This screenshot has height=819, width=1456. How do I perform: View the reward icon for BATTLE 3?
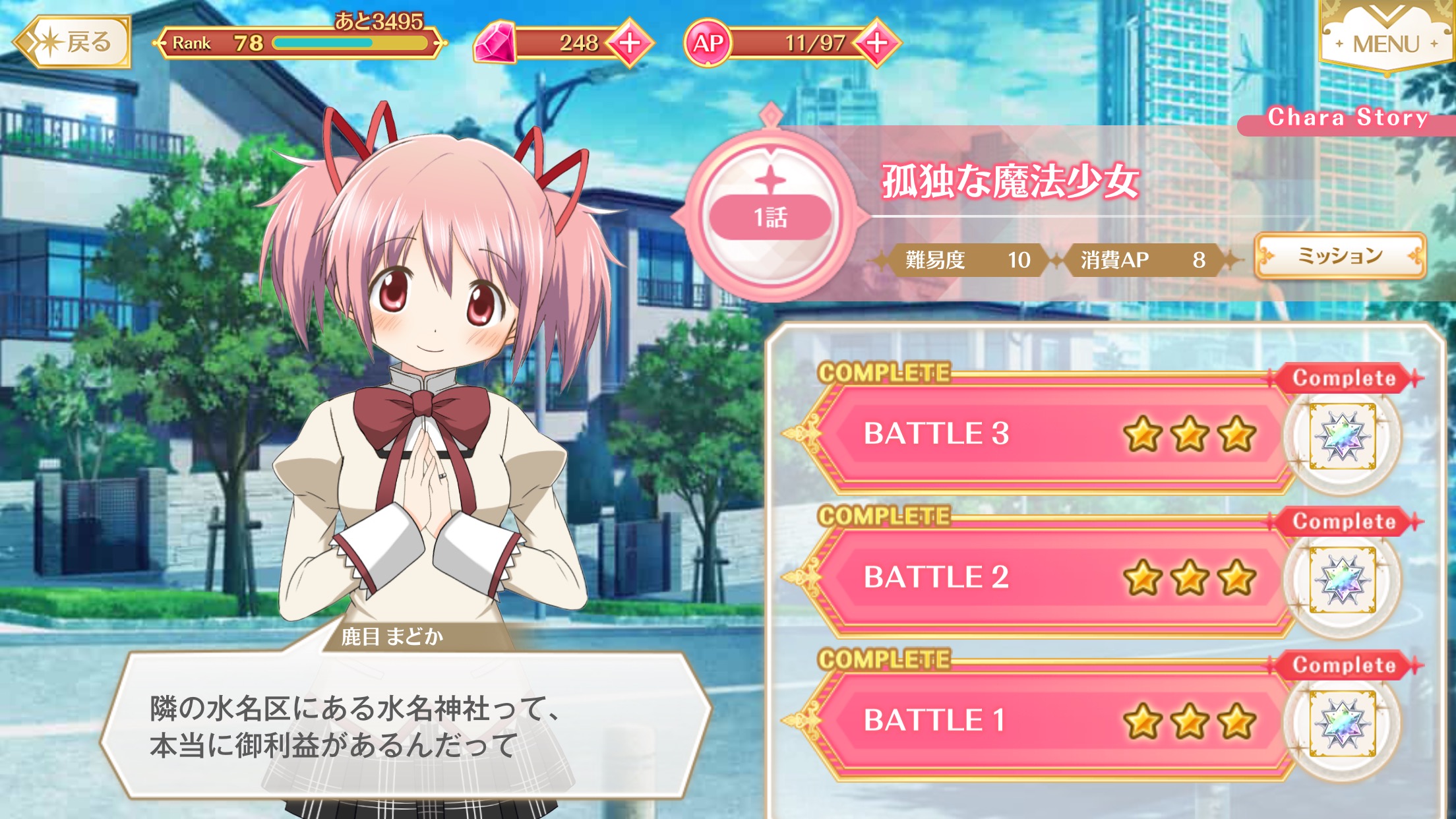pyautogui.click(x=1342, y=437)
